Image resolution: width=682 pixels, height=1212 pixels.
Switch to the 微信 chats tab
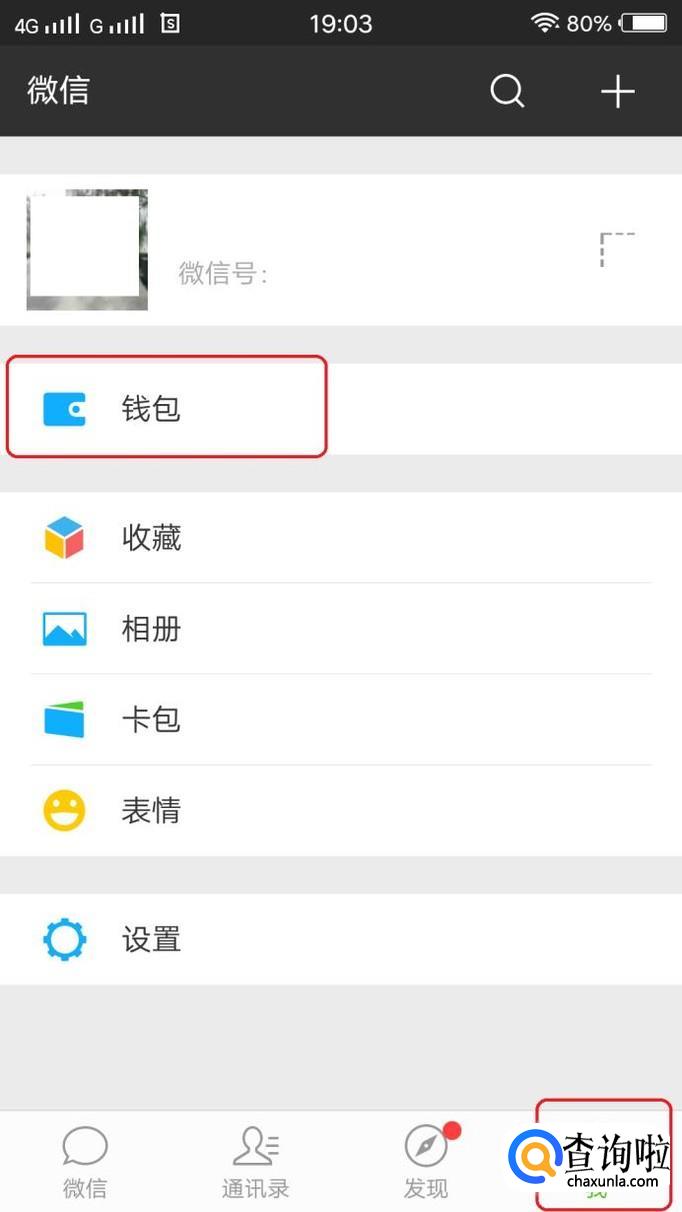coord(85,1162)
